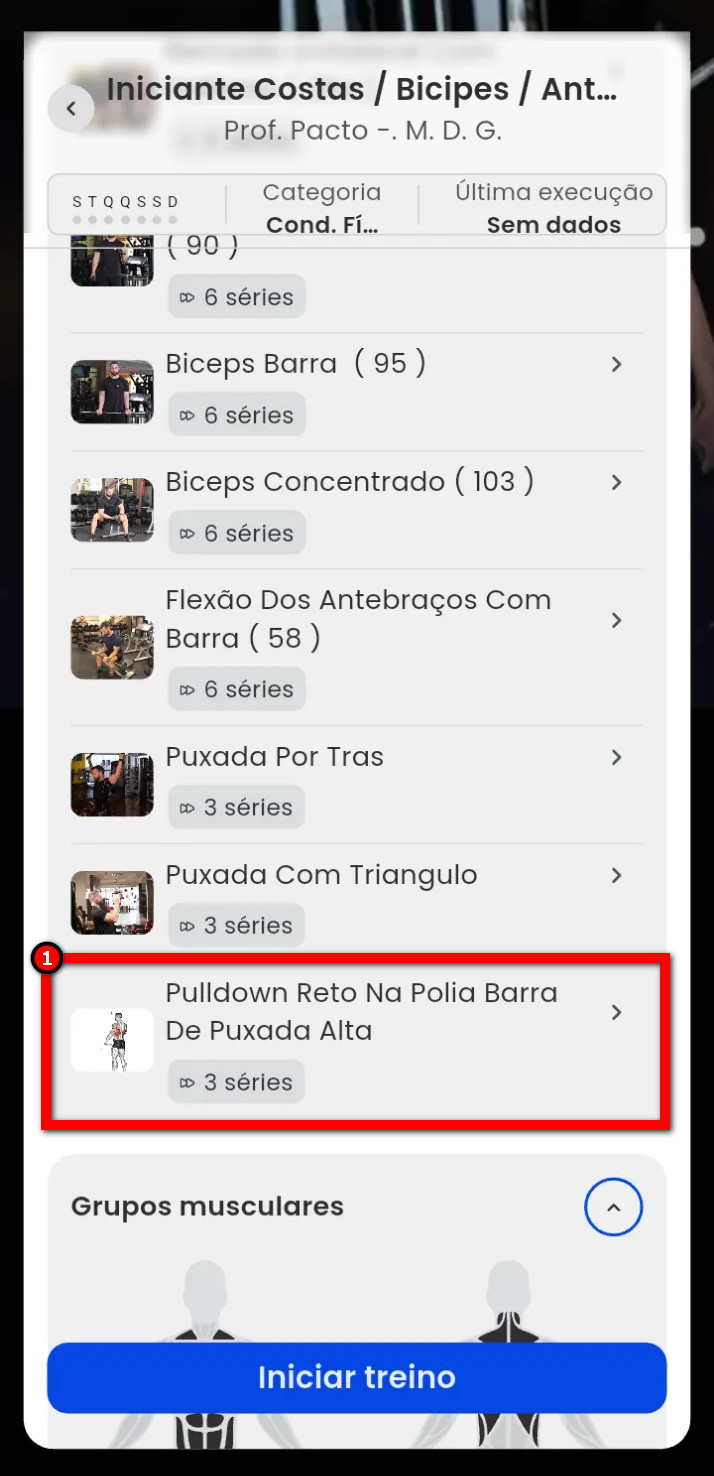Collapse the Grupos musculares section

pyautogui.click(x=613, y=1207)
